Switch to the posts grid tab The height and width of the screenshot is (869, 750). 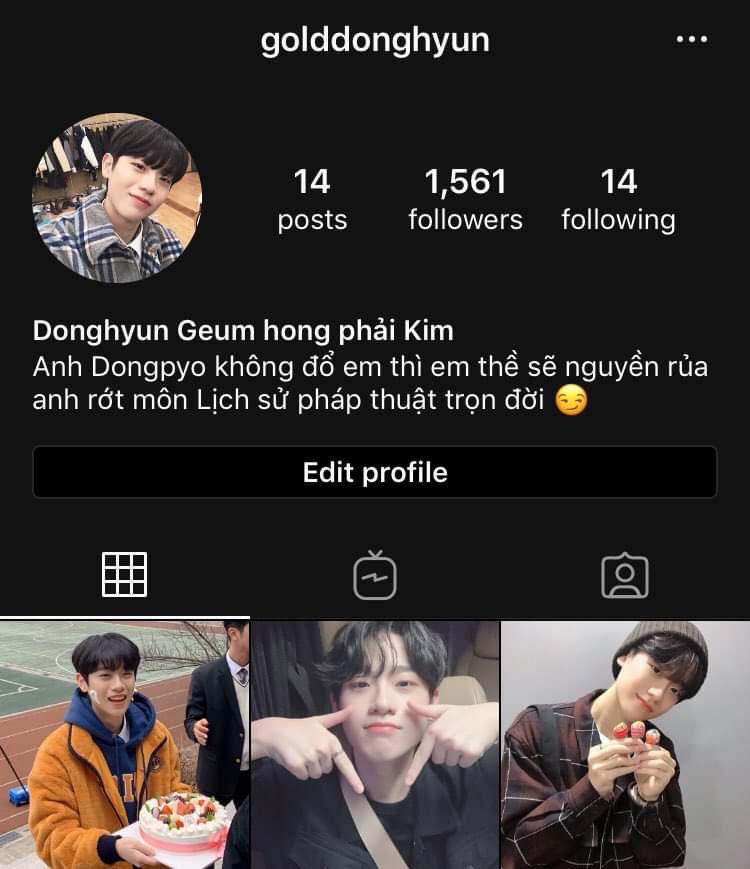[125, 575]
